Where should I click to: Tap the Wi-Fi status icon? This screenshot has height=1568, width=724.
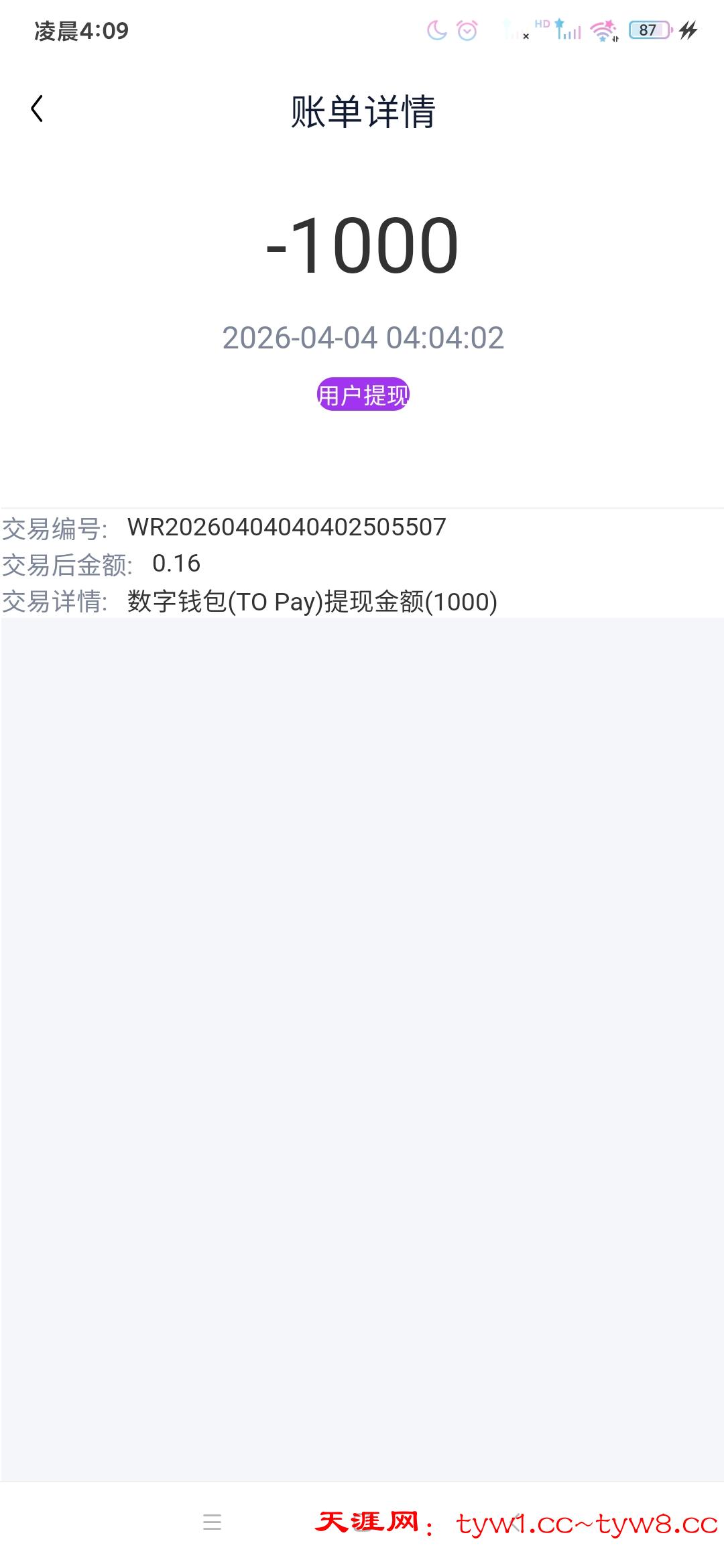pos(603,30)
